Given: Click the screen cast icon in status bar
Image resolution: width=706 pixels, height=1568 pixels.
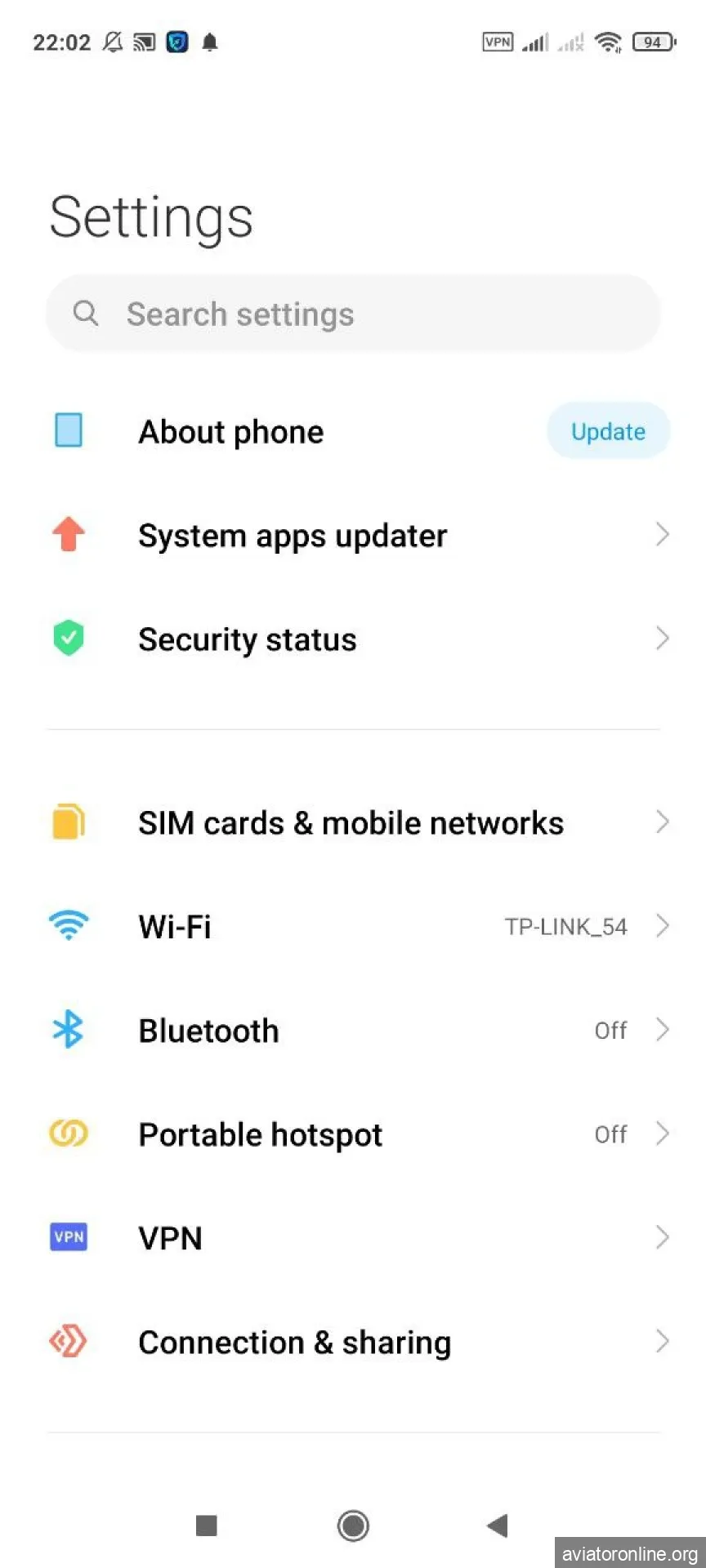Looking at the screenshot, I should 145,42.
